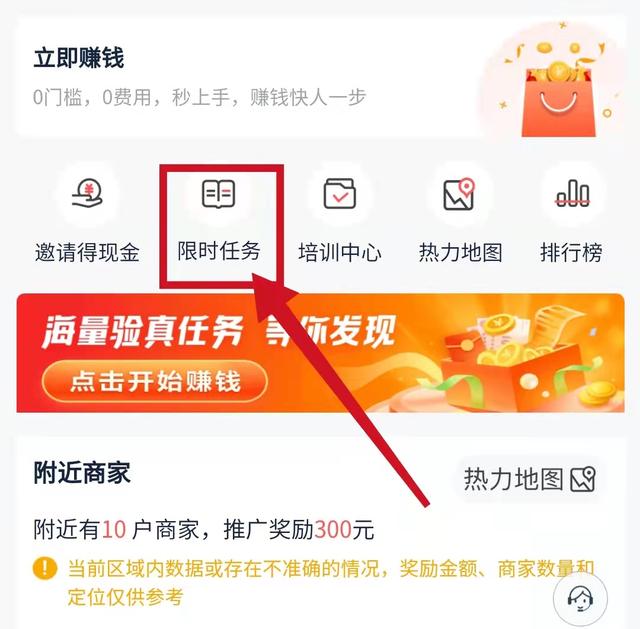Open 热力地图 button beside 附近商家

tap(529, 479)
